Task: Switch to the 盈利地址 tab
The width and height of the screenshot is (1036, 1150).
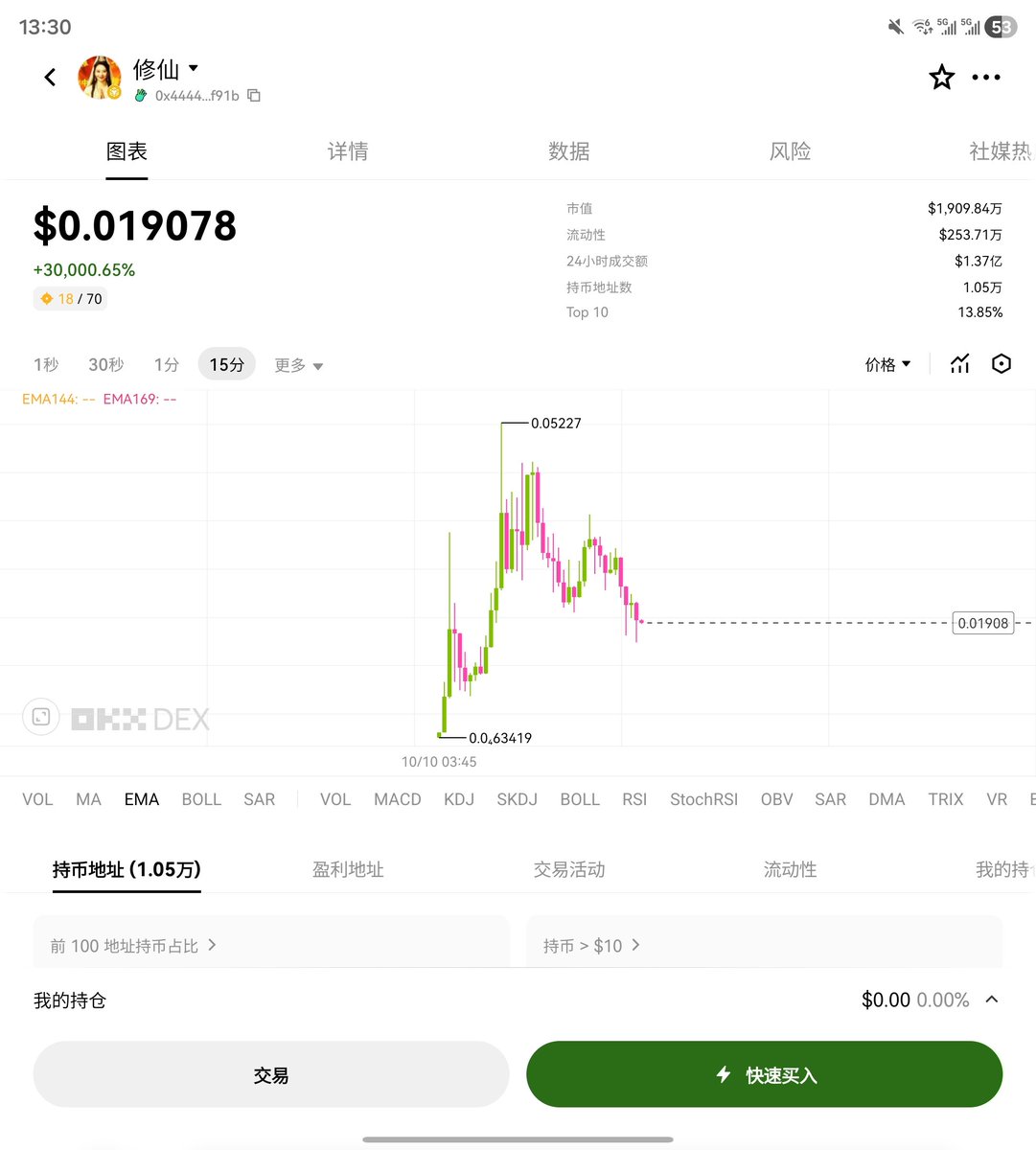Action: [x=348, y=870]
